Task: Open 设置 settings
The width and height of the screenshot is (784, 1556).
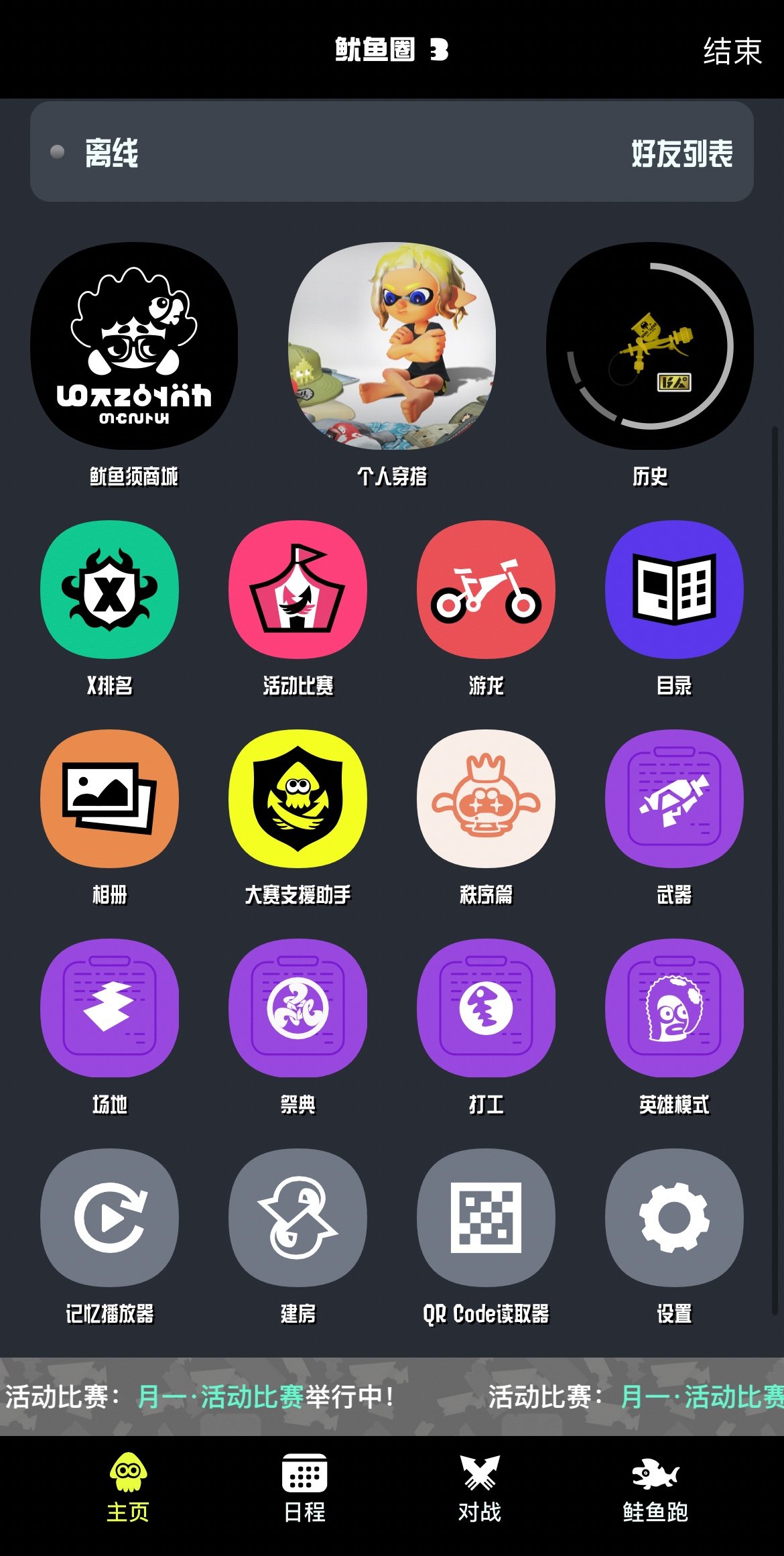Action: [674, 1217]
